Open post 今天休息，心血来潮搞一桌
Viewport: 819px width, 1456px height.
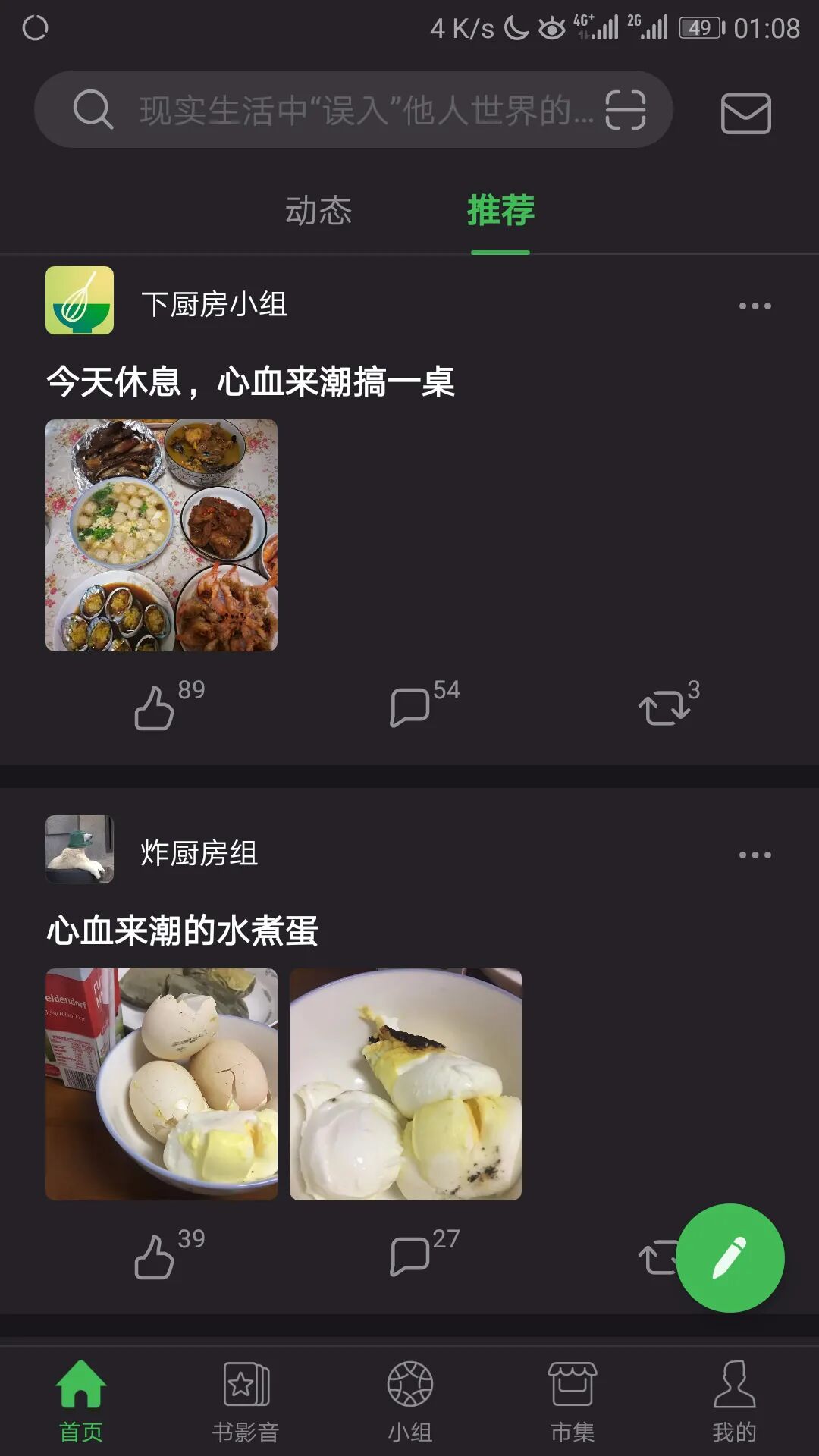(250, 381)
